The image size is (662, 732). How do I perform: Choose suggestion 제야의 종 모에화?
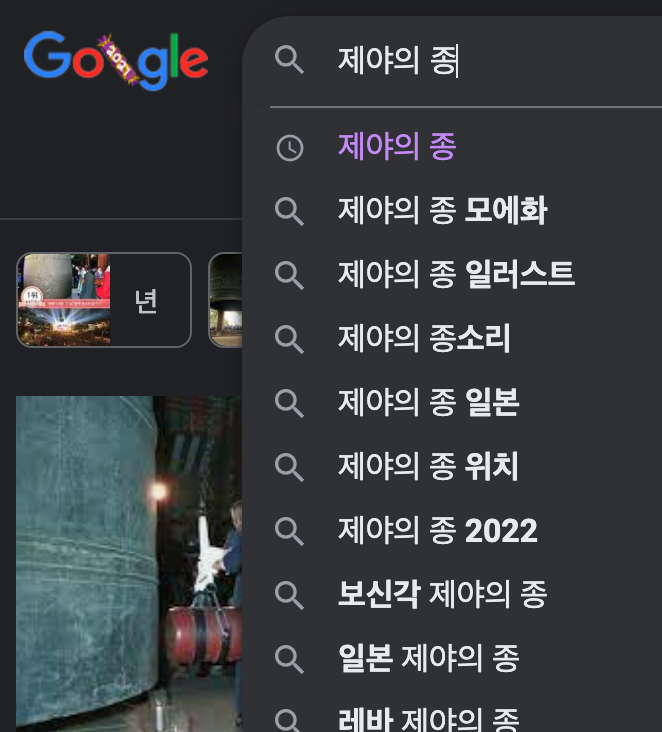point(442,211)
